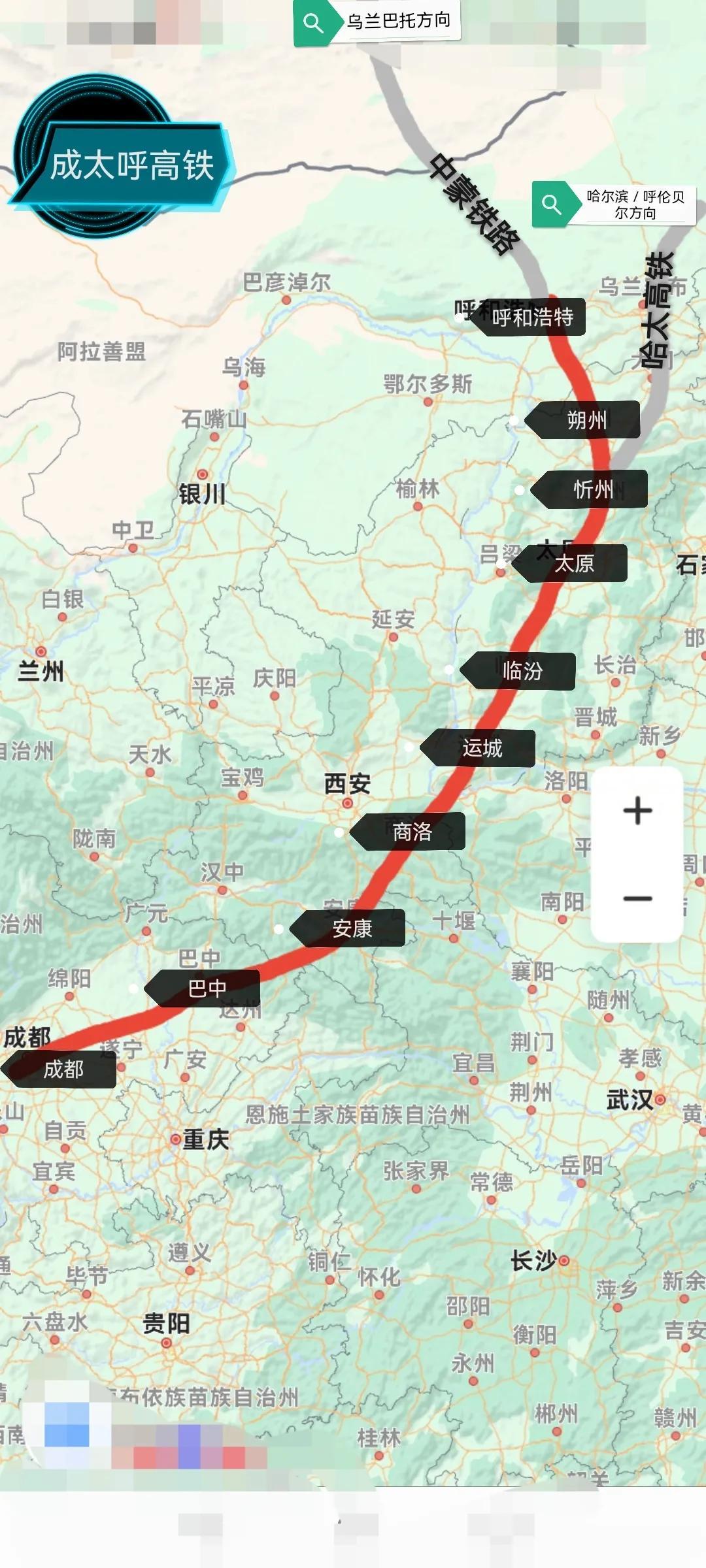Tap the 运城 station marker

click(x=477, y=748)
